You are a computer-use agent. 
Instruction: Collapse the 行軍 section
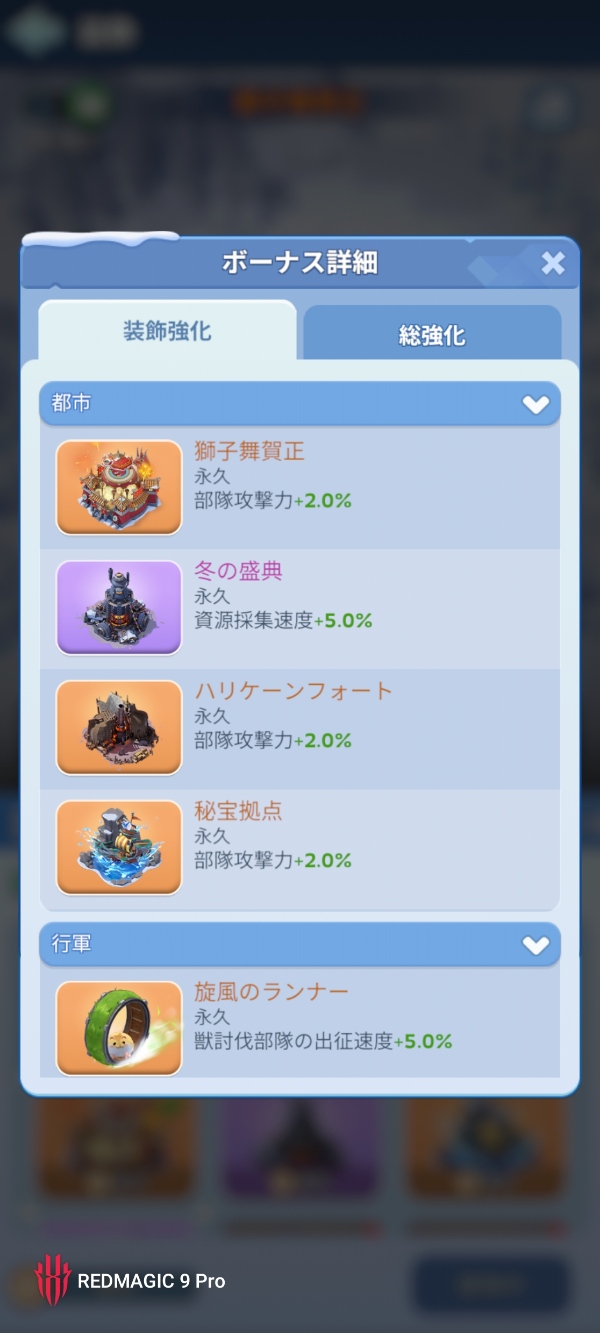[535, 945]
